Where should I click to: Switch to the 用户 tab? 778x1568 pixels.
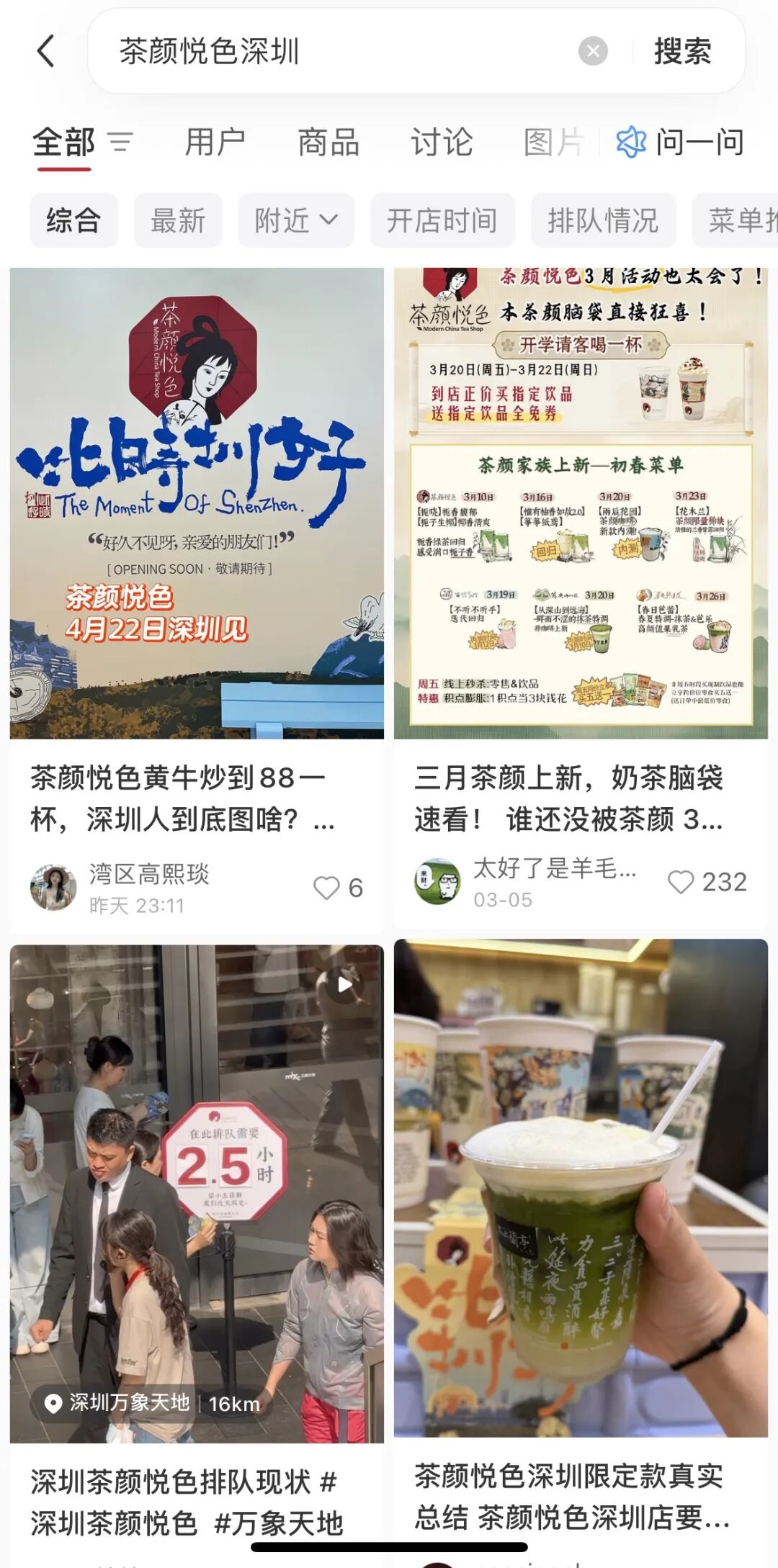tap(215, 142)
